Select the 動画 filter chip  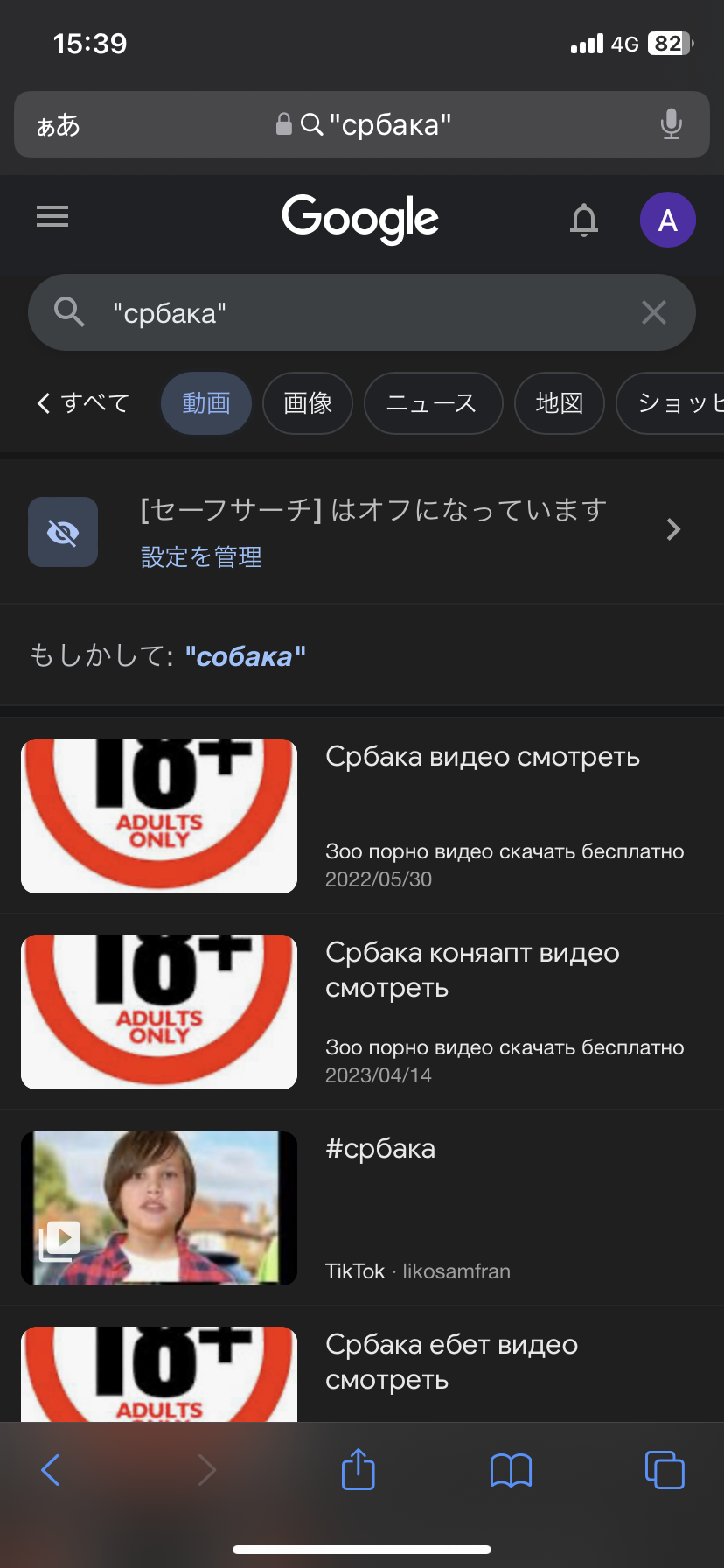point(206,403)
